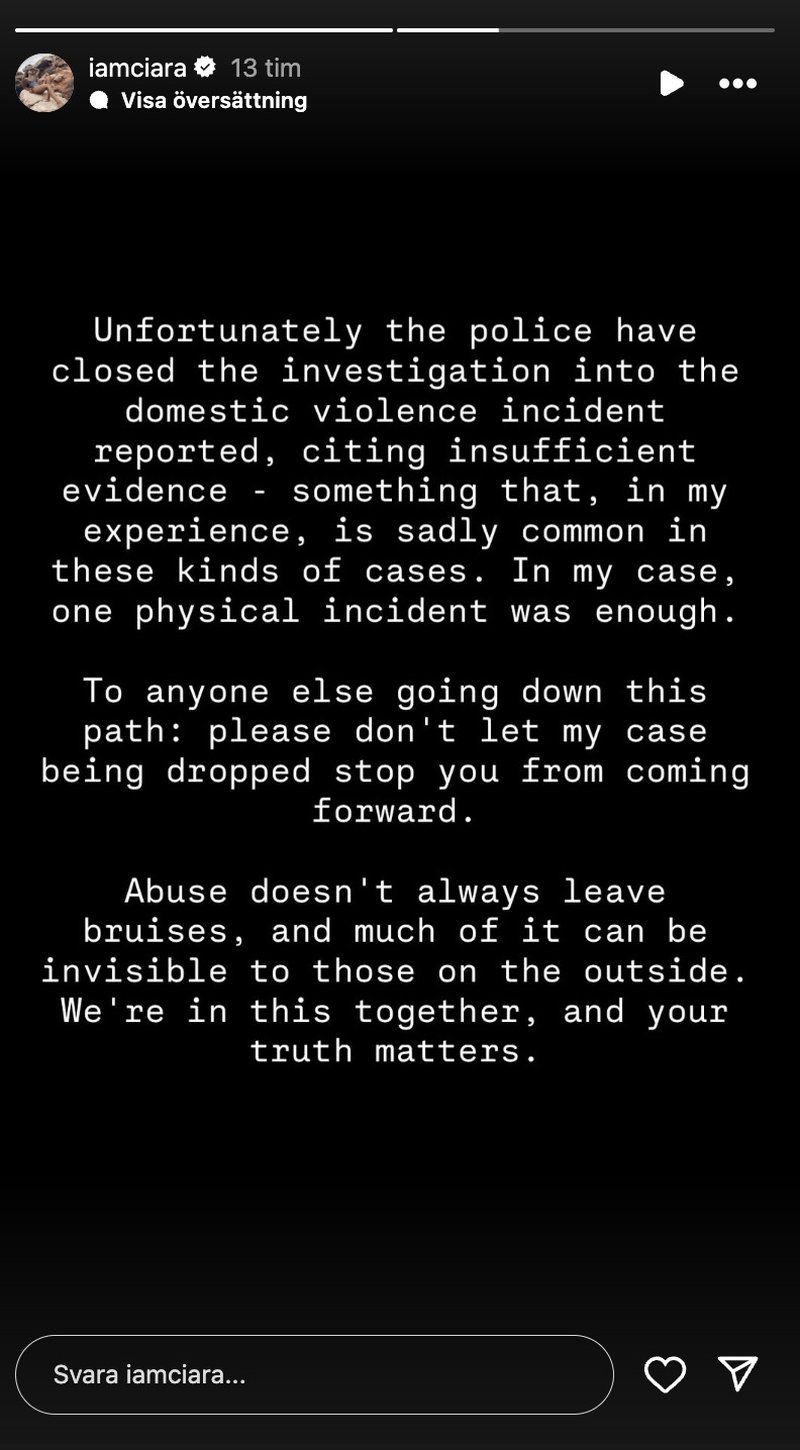The image size is (800, 1450).
Task: Open the three-dot more options menu
Action: point(738,83)
